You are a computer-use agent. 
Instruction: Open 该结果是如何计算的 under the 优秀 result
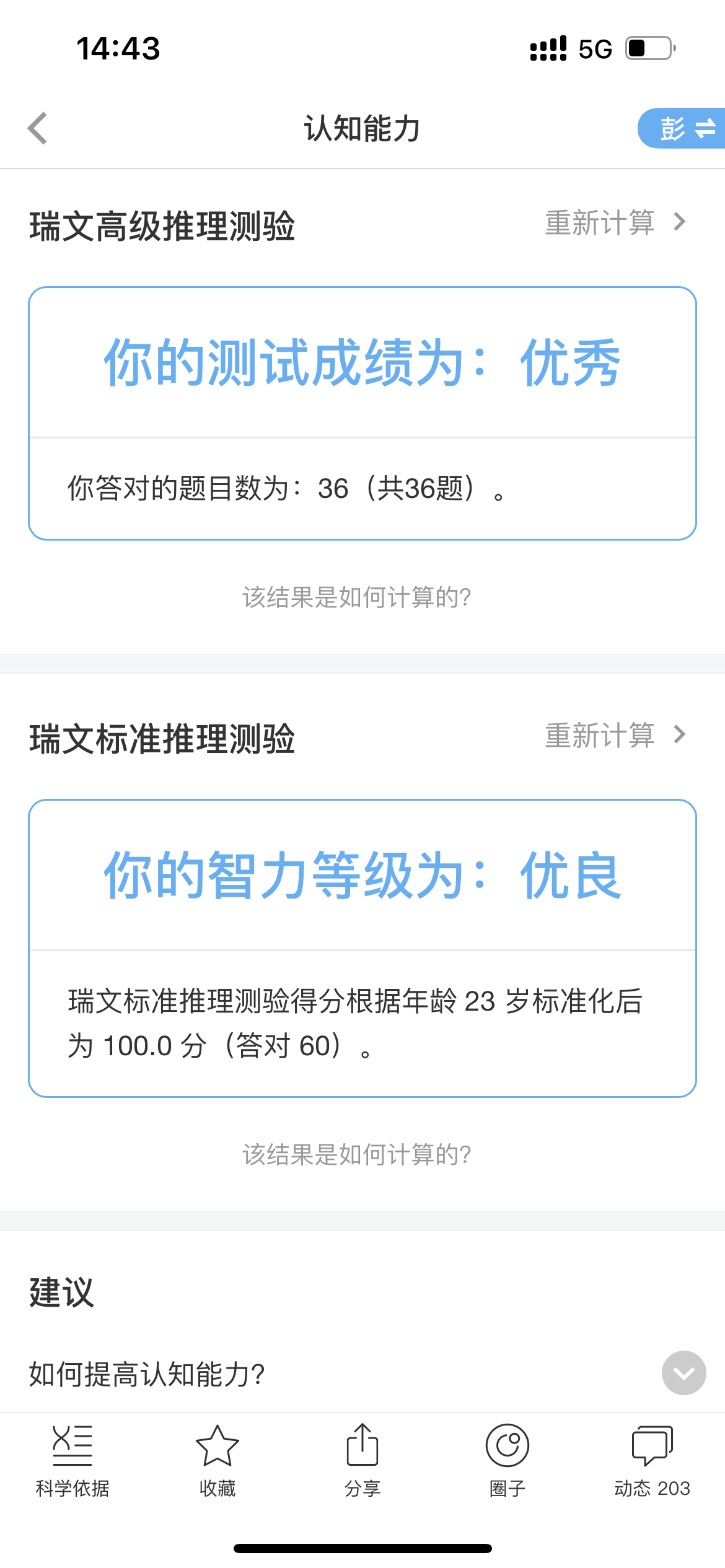356,597
